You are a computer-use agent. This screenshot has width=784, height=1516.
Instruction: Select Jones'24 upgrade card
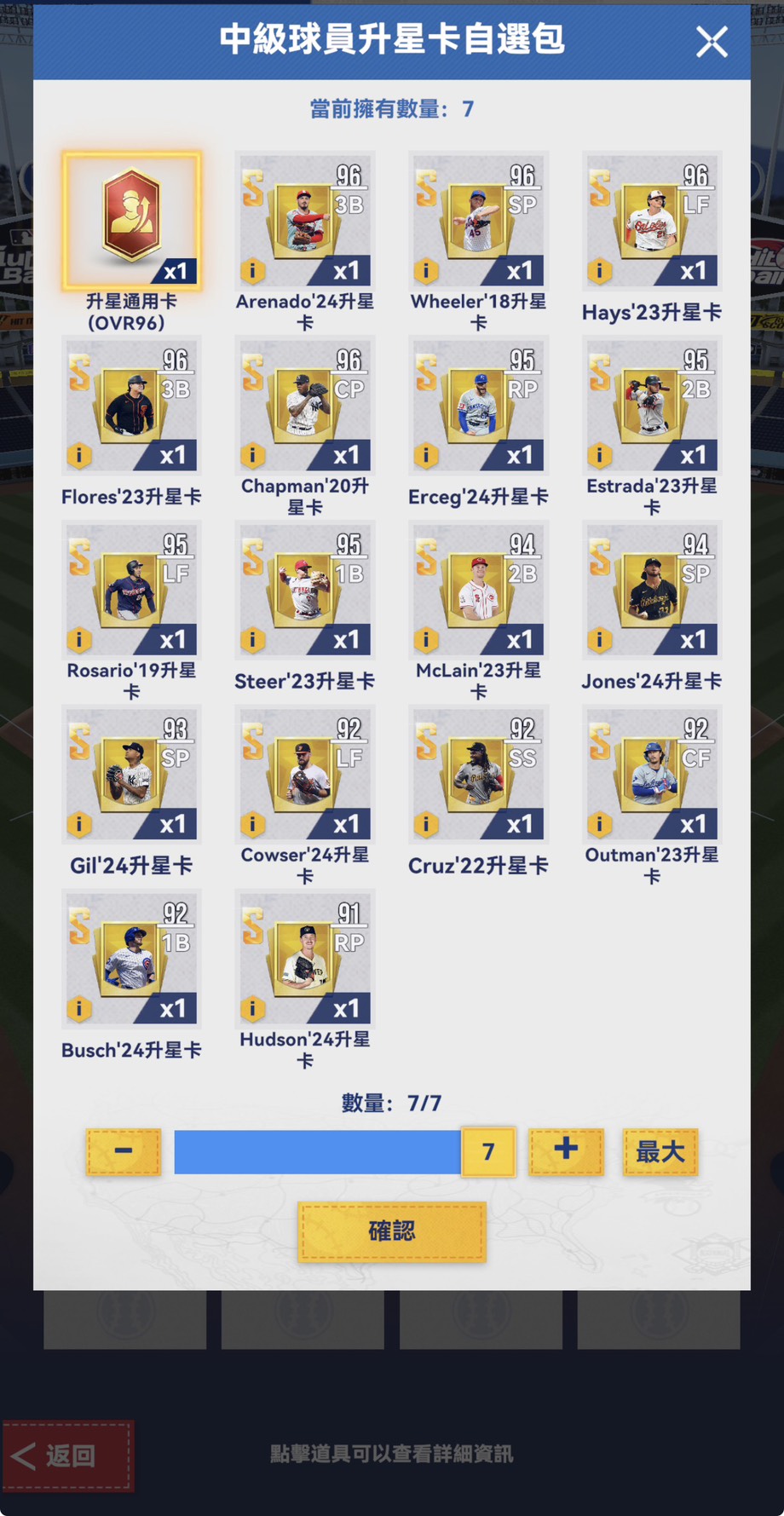click(x=652, y=590)
